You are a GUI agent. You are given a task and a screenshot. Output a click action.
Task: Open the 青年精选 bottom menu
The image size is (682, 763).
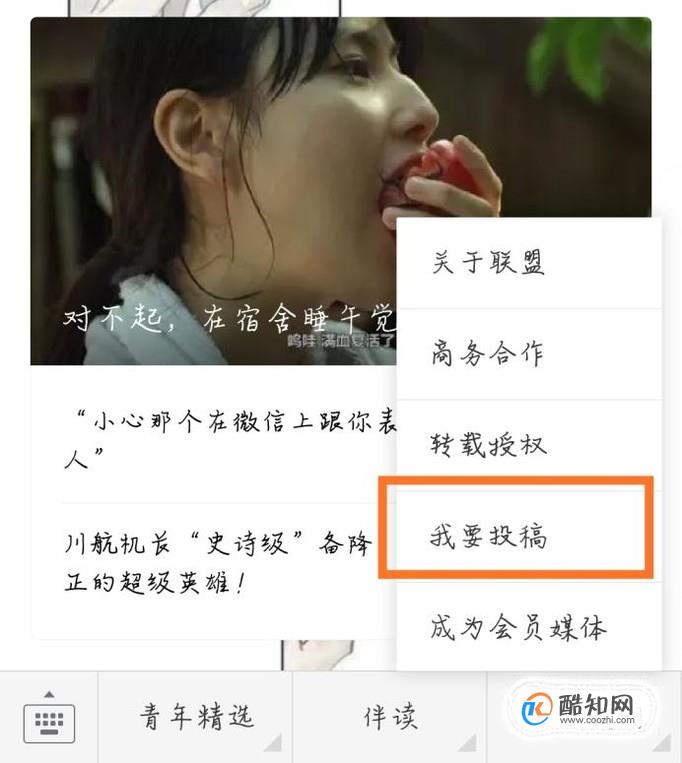point(195,717)
